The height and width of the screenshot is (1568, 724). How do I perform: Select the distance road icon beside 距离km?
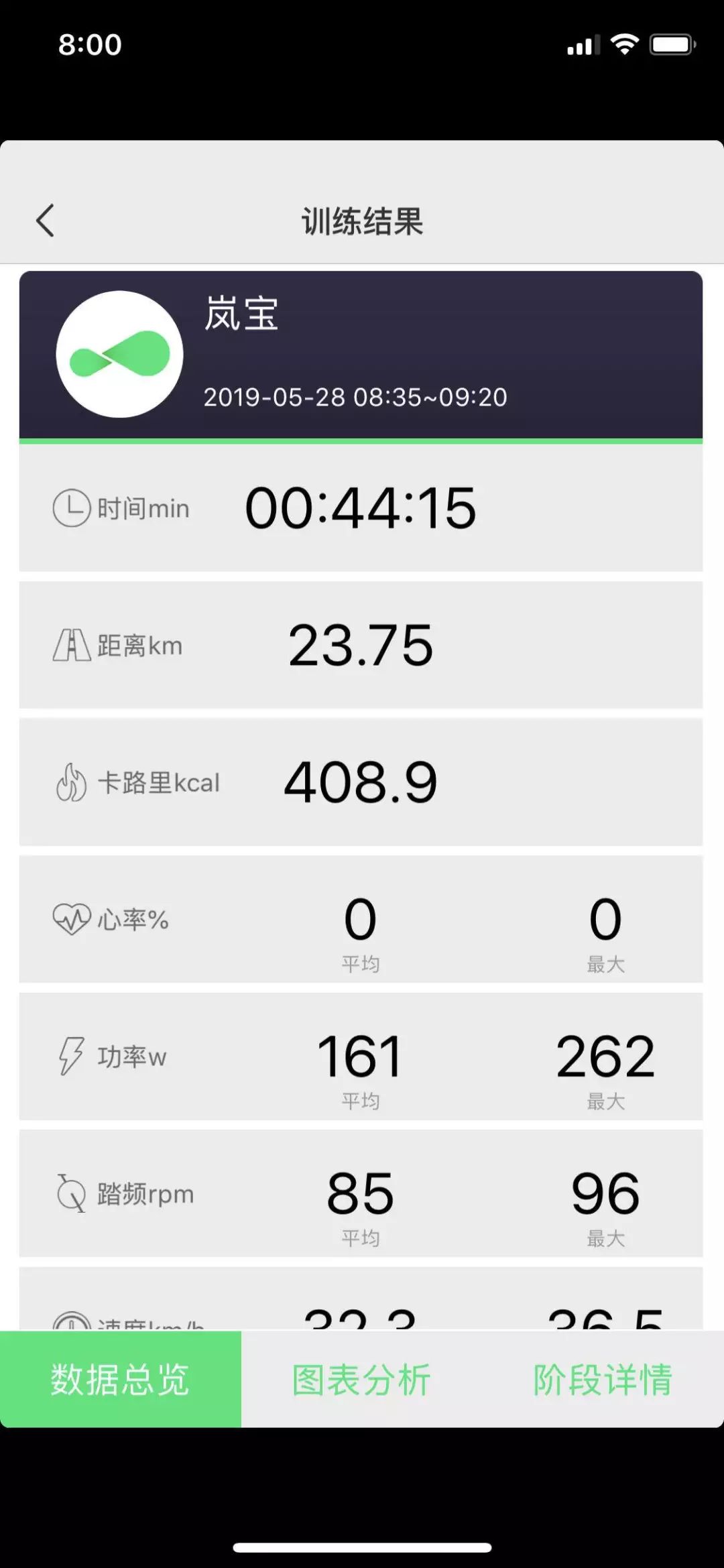point(72,645)
